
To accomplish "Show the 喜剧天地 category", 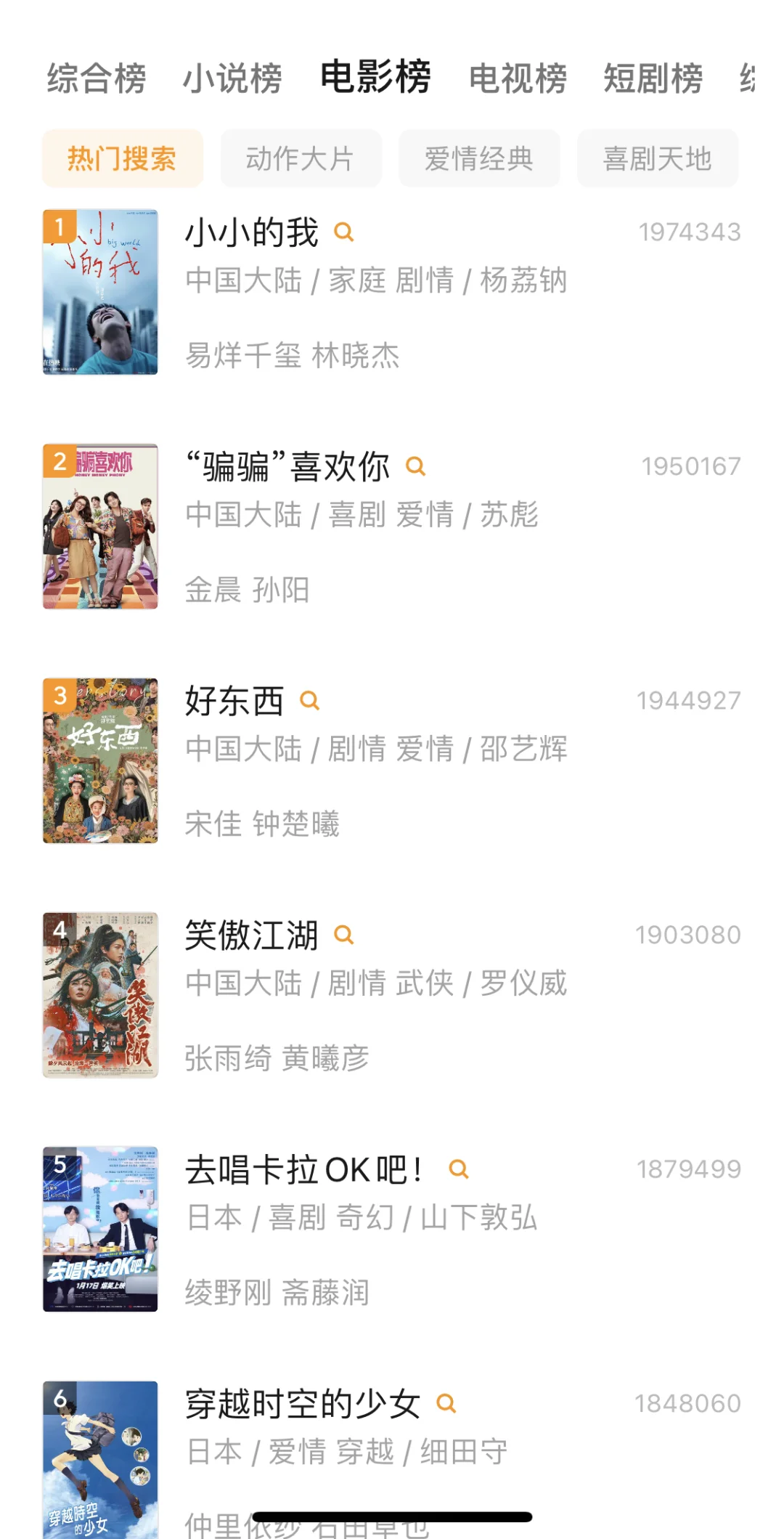I will click(x=657, y=158).
